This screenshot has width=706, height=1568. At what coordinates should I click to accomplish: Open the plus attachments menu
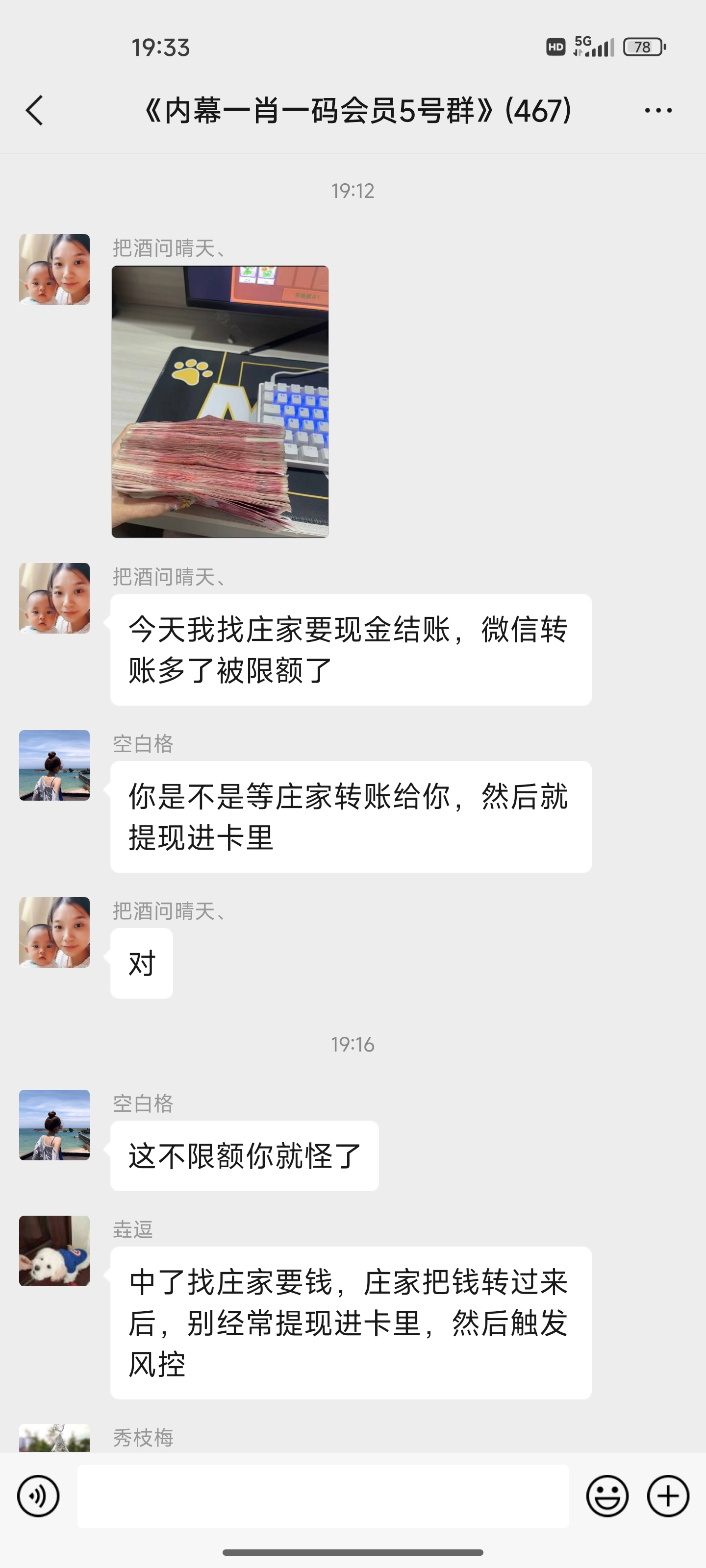click(x=668, y=1495)
